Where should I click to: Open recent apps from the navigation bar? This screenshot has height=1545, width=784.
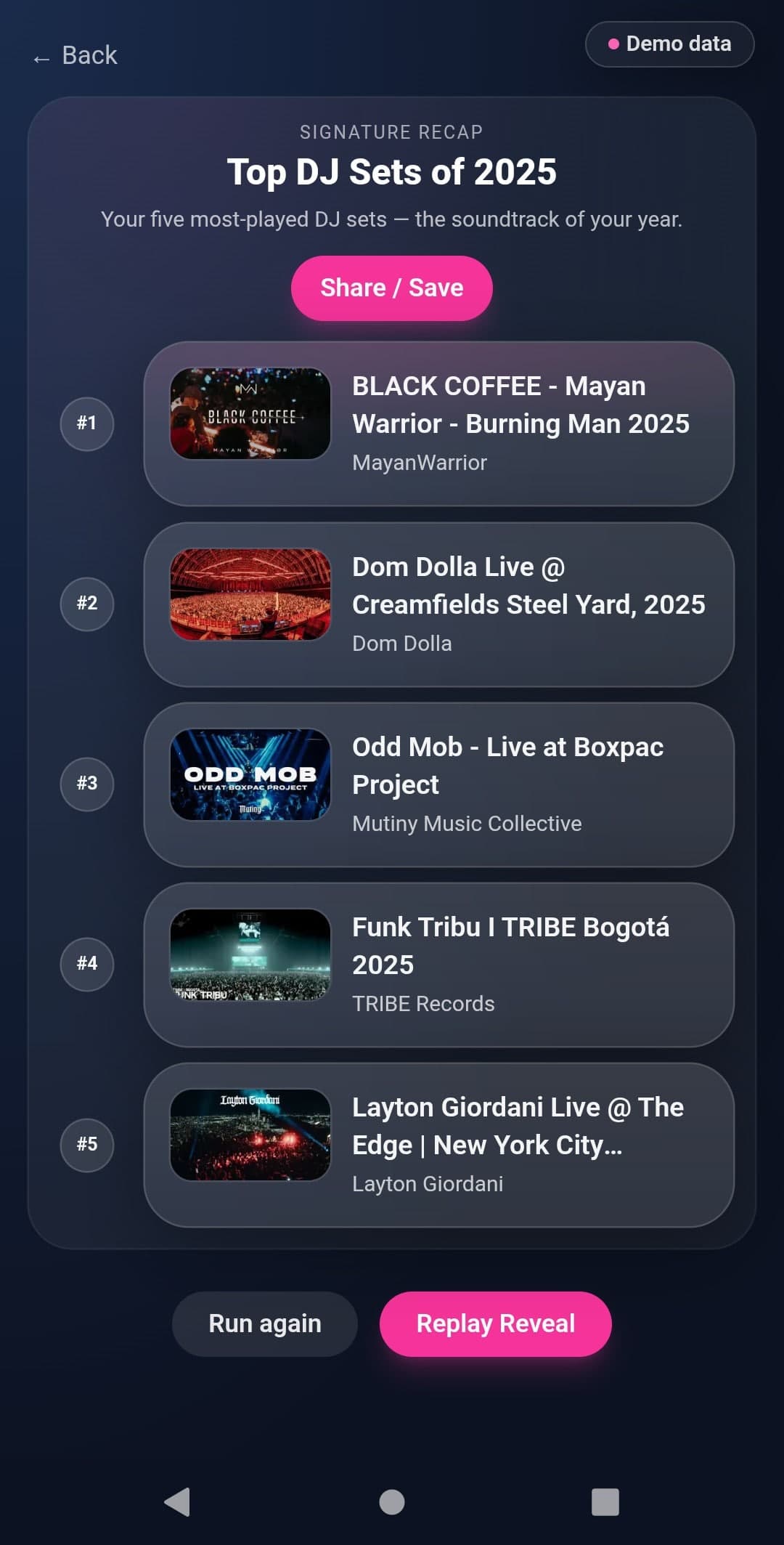pos(605,1501)
